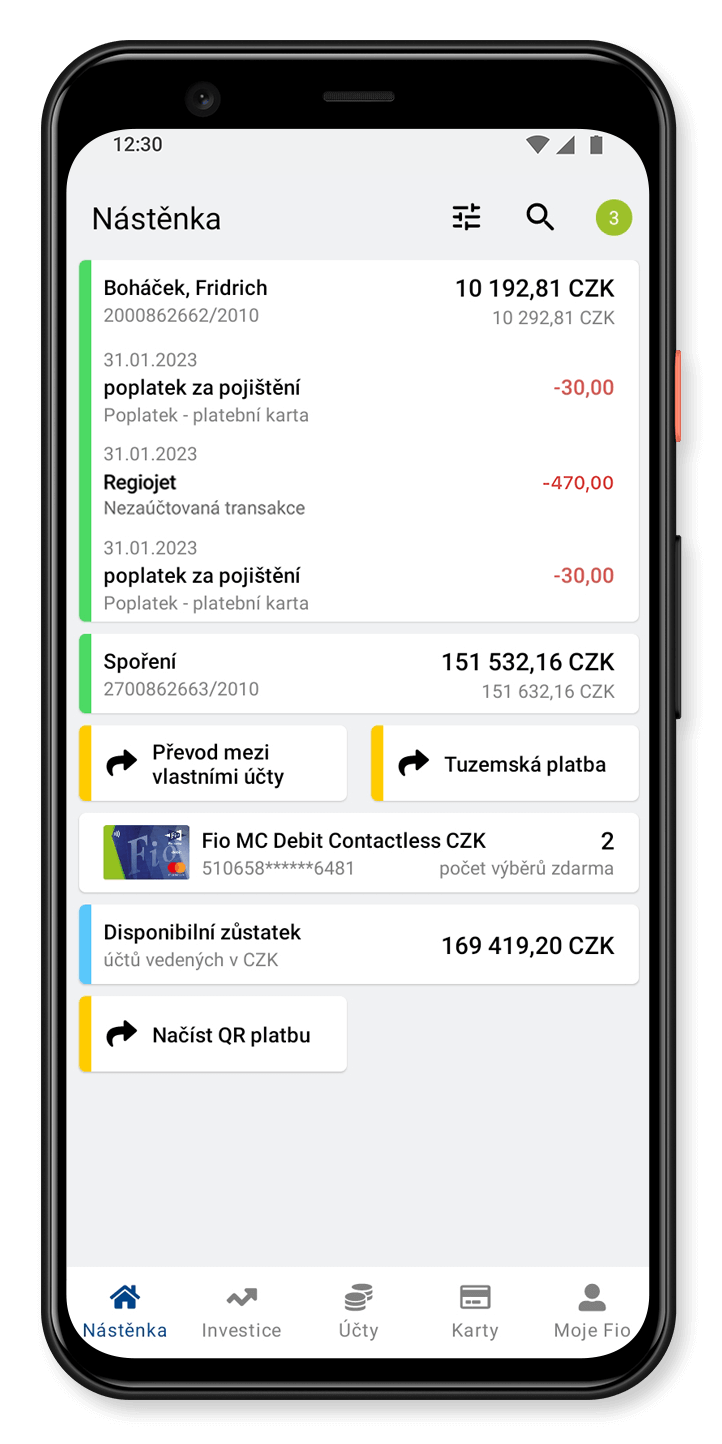Switch to the Účty tab
722x1444 pixels.
358,1312
